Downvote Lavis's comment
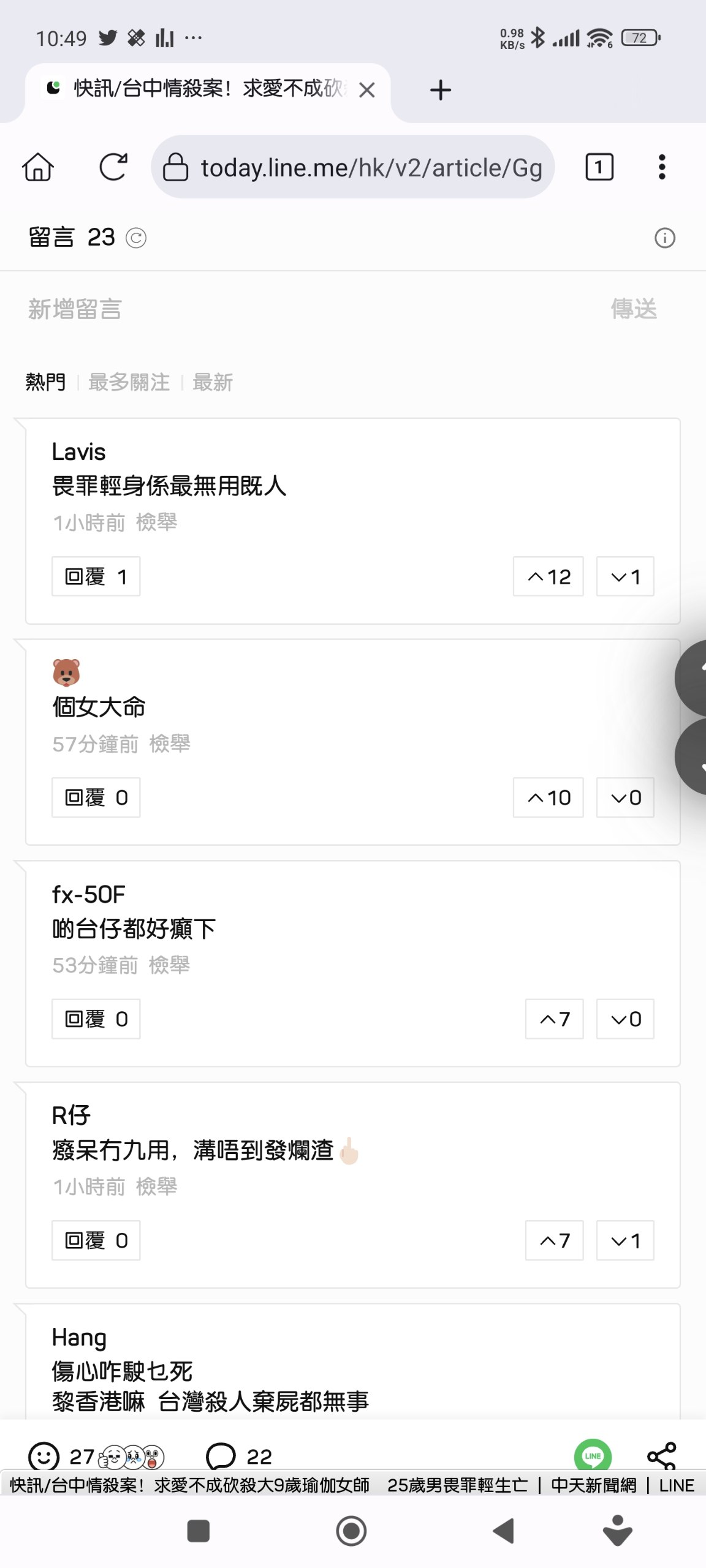706x1568 pixels. click(x=624, y=576)
